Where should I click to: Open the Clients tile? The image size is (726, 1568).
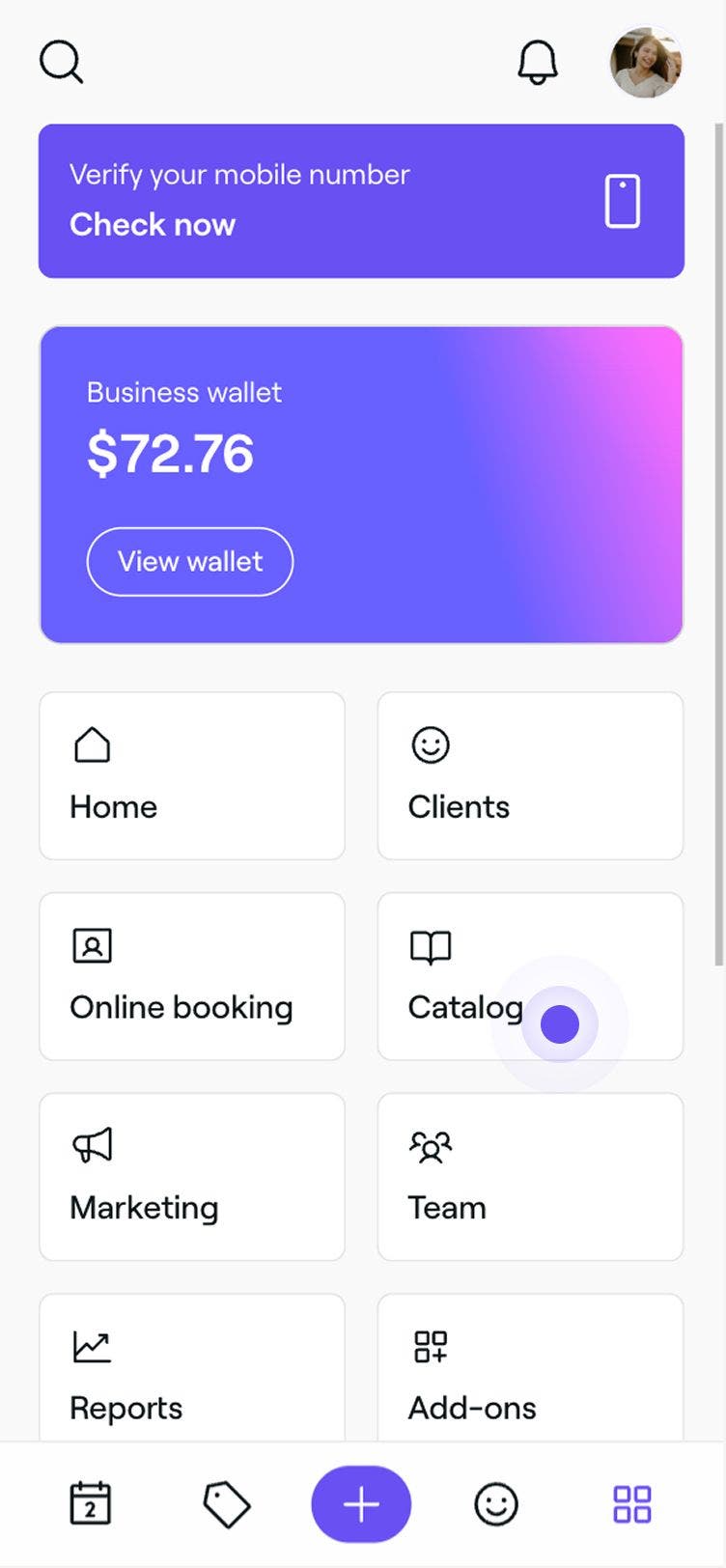click(x=530, y=775)
